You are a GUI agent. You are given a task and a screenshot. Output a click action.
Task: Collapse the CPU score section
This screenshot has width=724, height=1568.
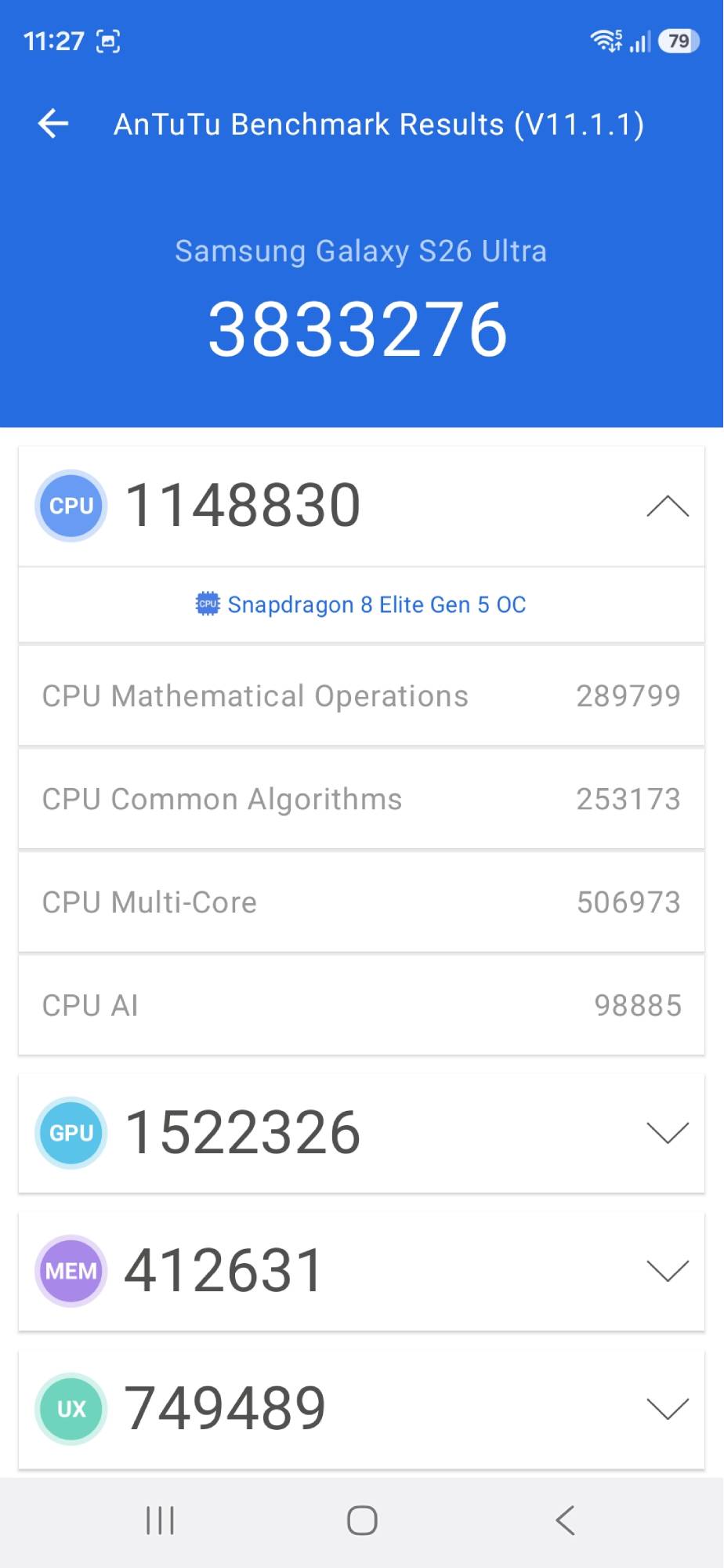click(x=667, y=506)
